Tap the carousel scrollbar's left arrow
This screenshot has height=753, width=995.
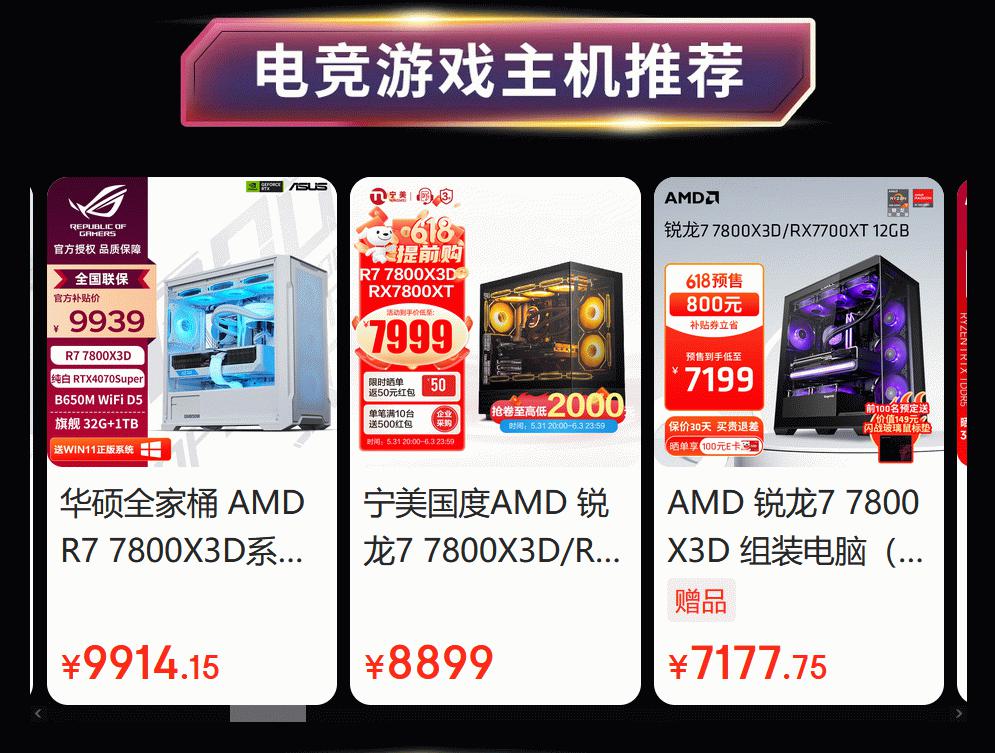pyautogui.click(x=39, y=714)
